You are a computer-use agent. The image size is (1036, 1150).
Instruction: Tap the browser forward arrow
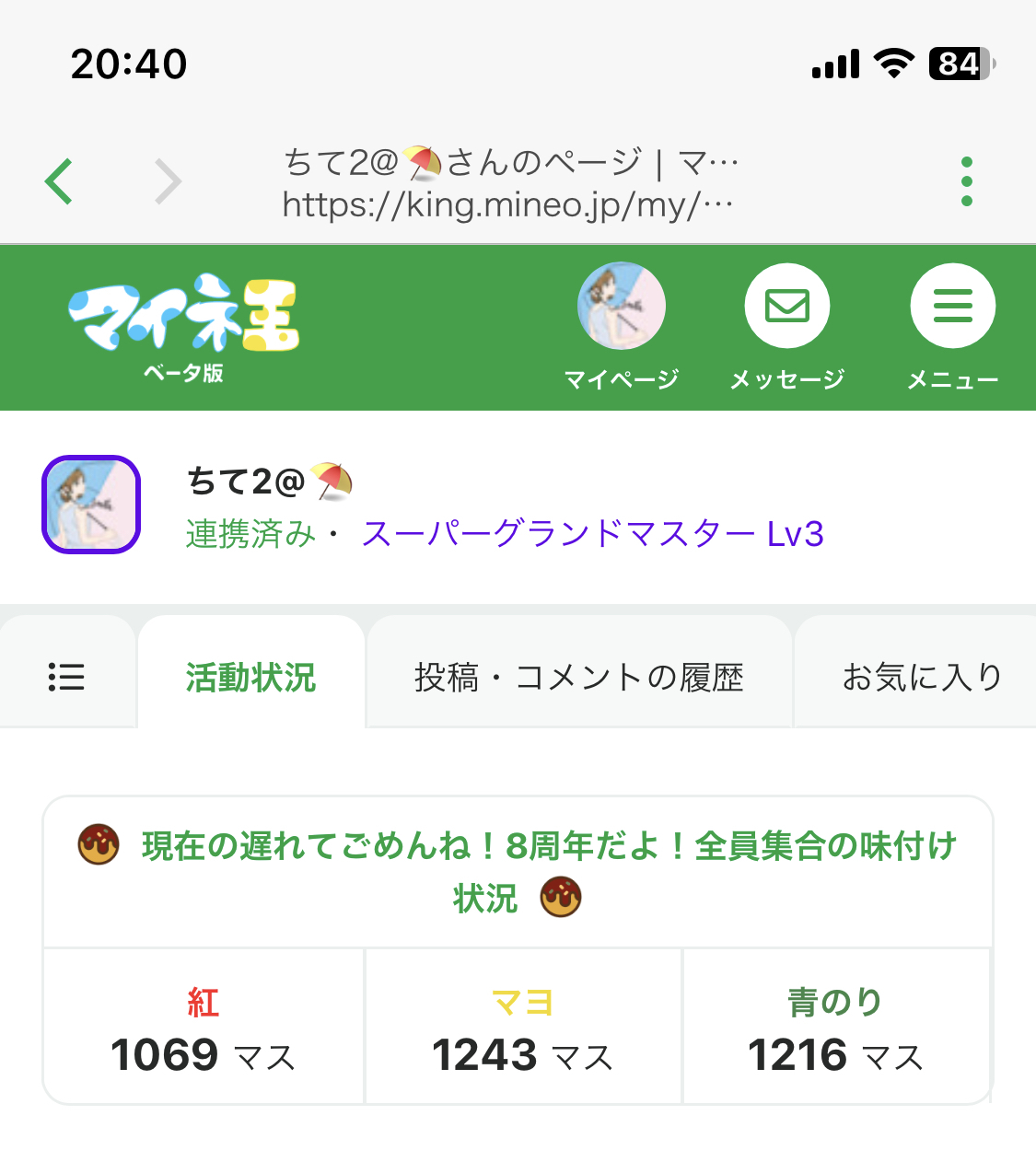pyautogui.click(x=168, y=180)
